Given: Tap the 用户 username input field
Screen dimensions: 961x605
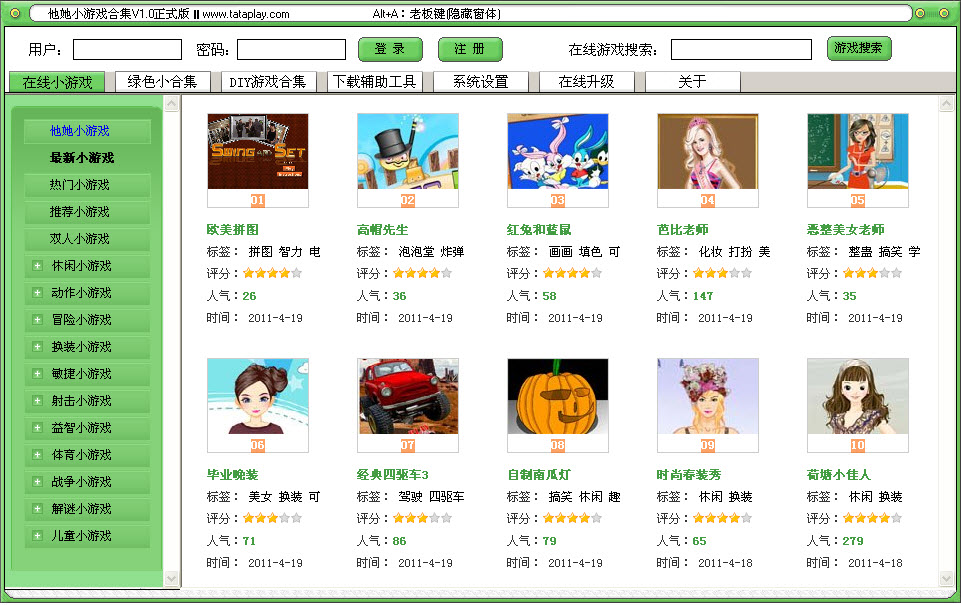Looking at the screenshot, I should point(127,50).
